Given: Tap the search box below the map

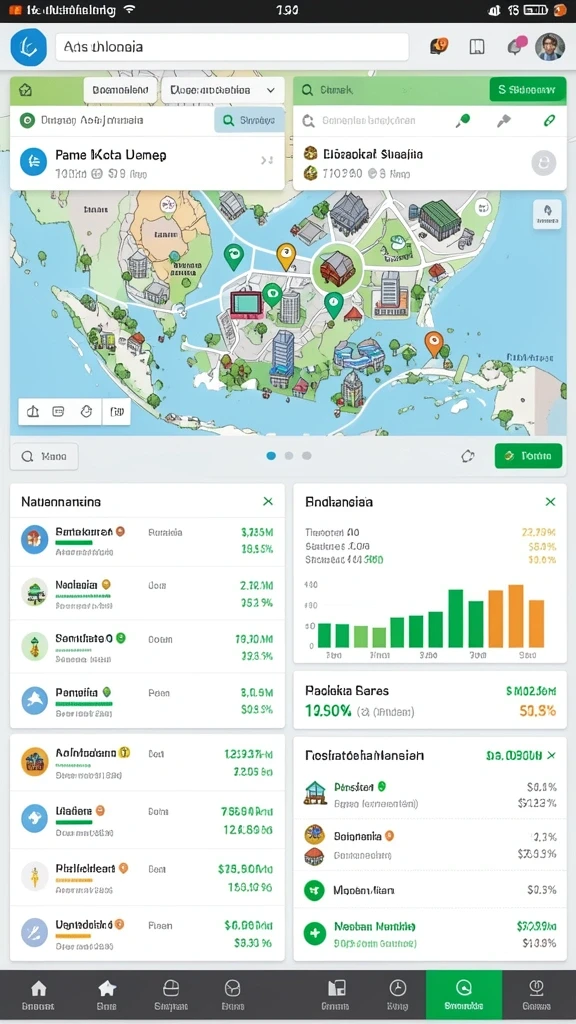Looking at the screenshot, I should pos(44,456).
